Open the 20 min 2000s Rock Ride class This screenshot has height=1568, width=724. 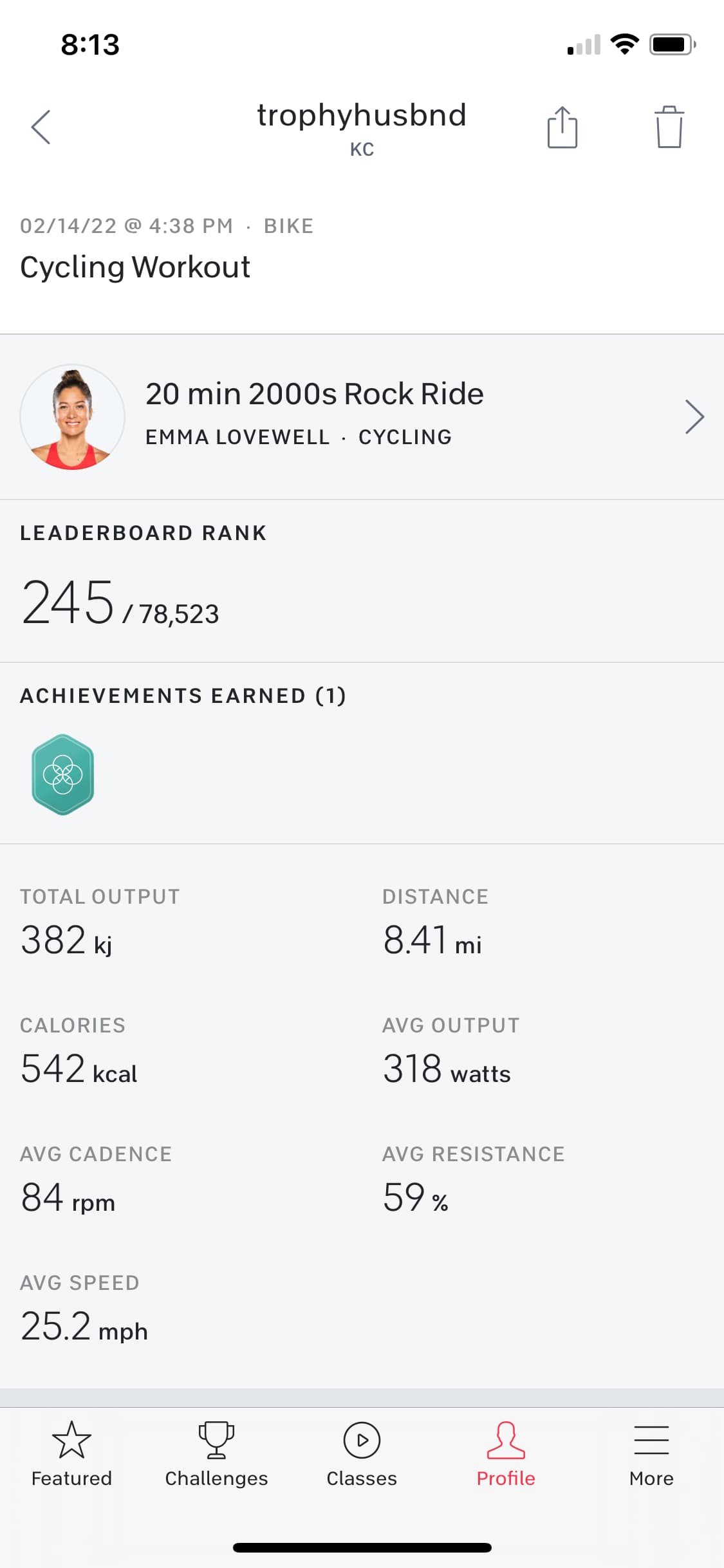362,416
